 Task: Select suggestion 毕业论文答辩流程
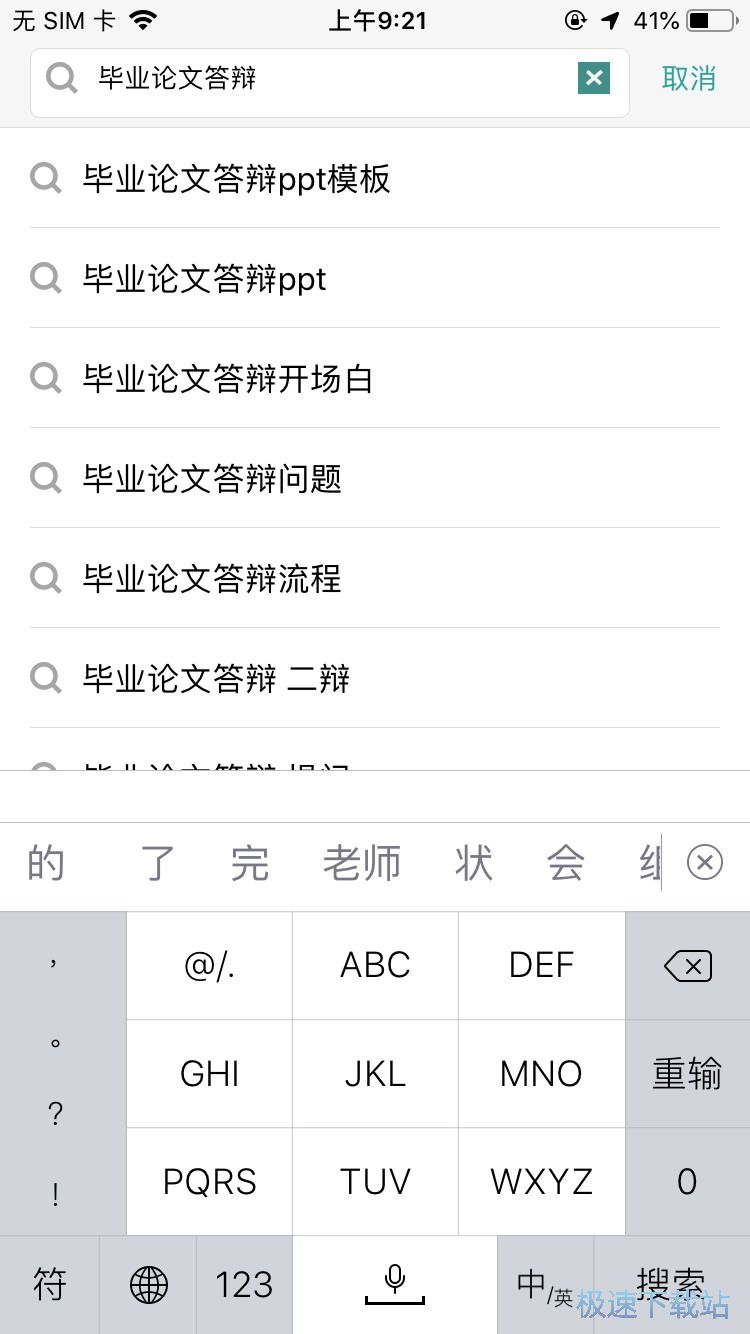[x=212, y=579]
